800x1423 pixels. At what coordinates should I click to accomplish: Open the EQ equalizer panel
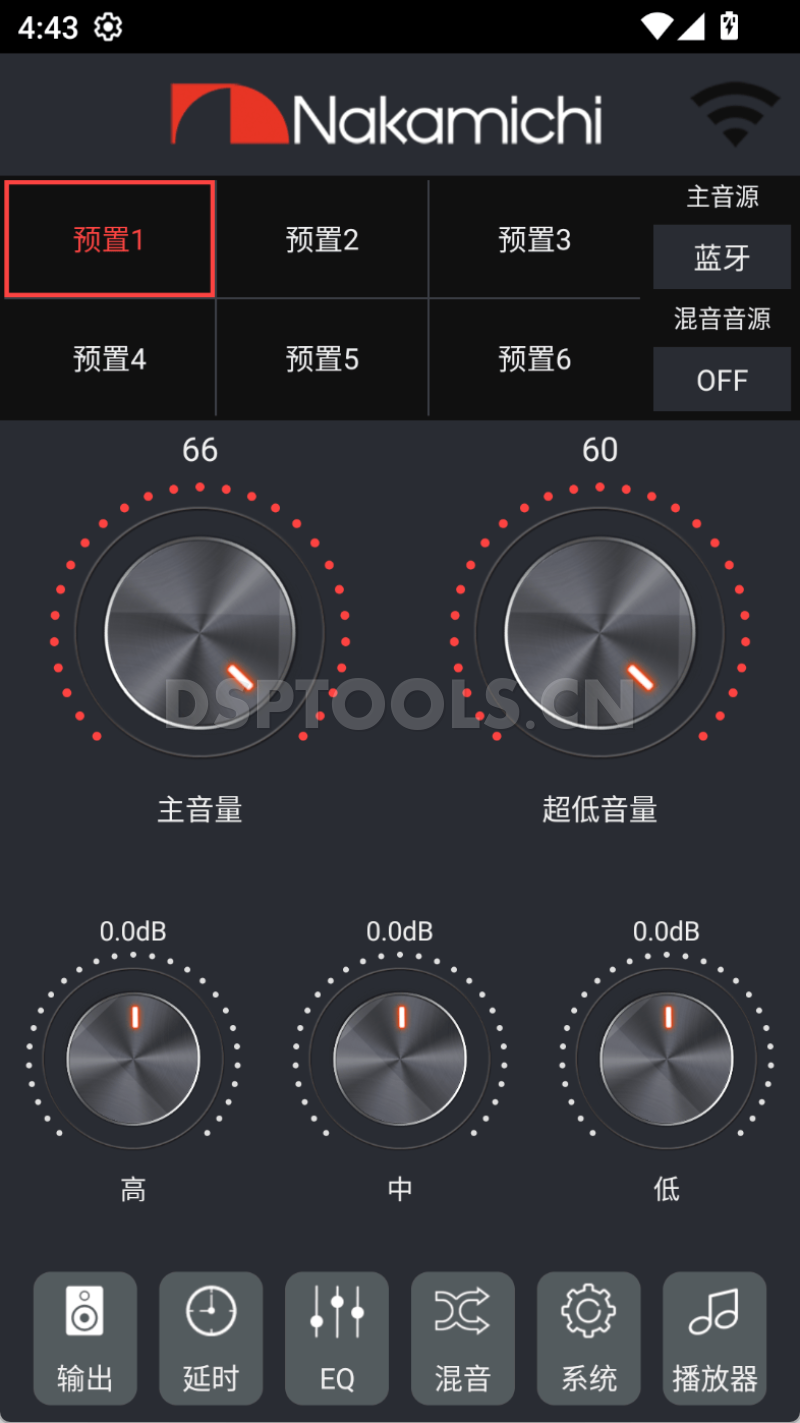[336, 1338]
